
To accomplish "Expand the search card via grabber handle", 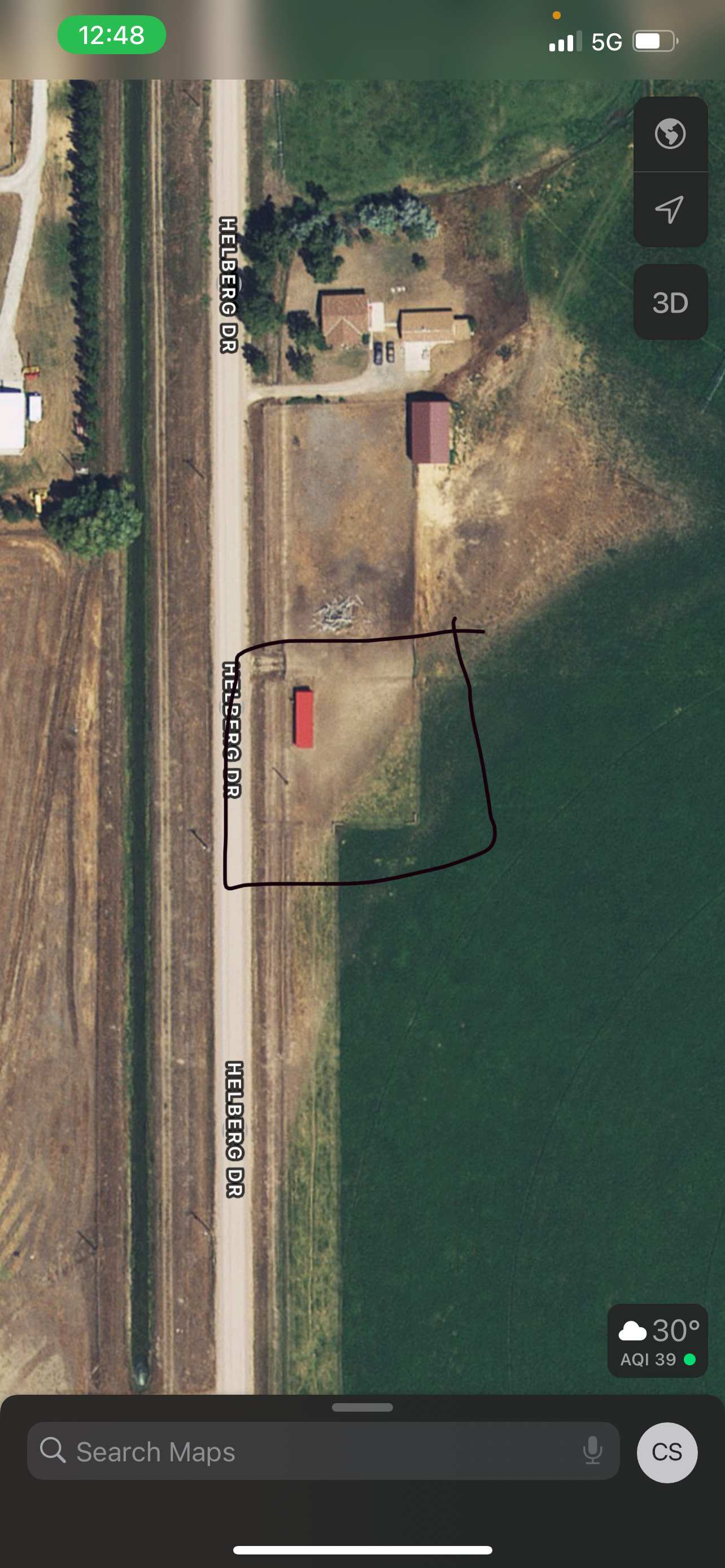I will point(362,1407).
